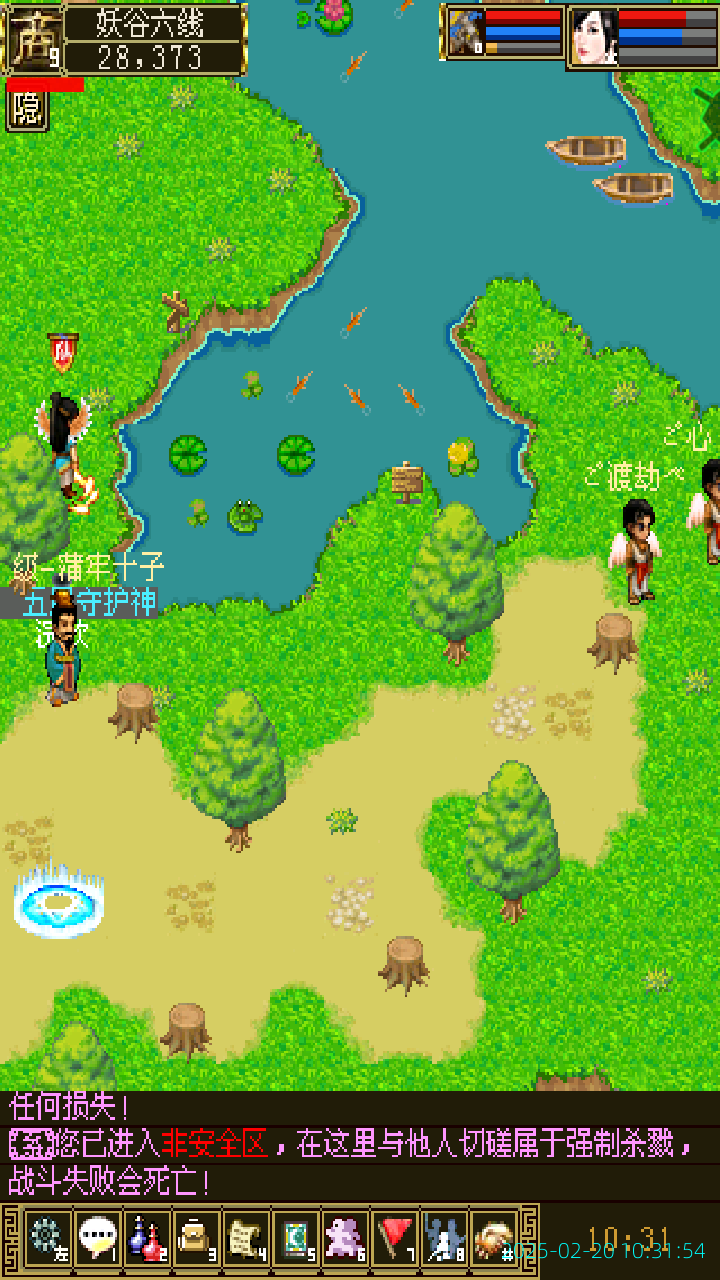This screenshot has height=1280, width=720.
Task: Open the backpack inventory
Action: point(197,1237)
